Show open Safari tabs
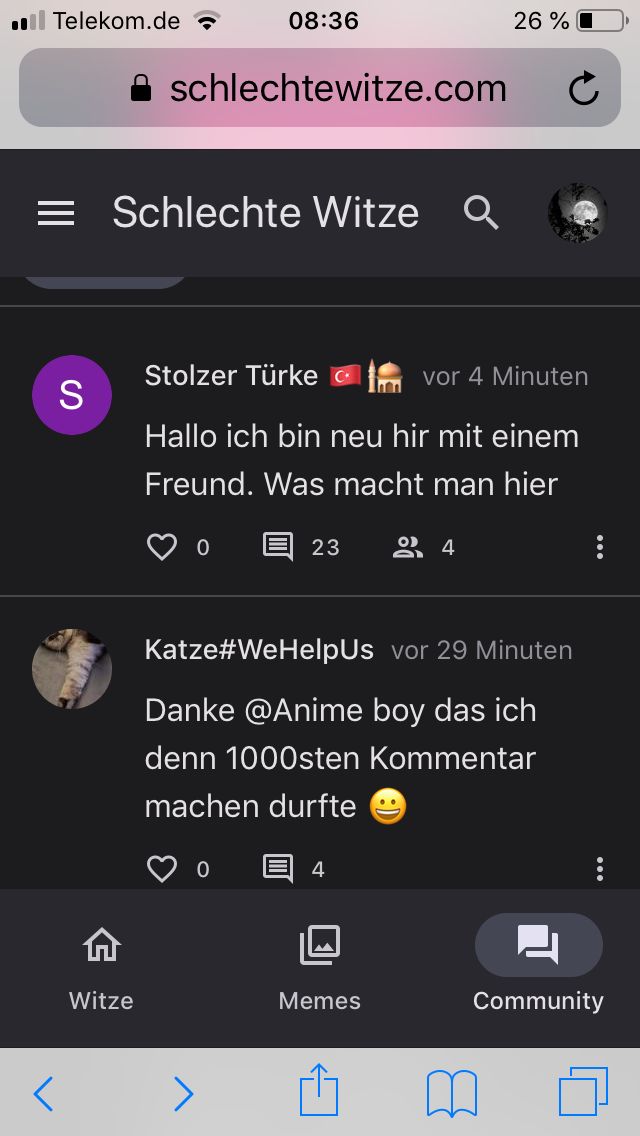640x1136 pixels. pyautogui.click(x=583, y=1092)
